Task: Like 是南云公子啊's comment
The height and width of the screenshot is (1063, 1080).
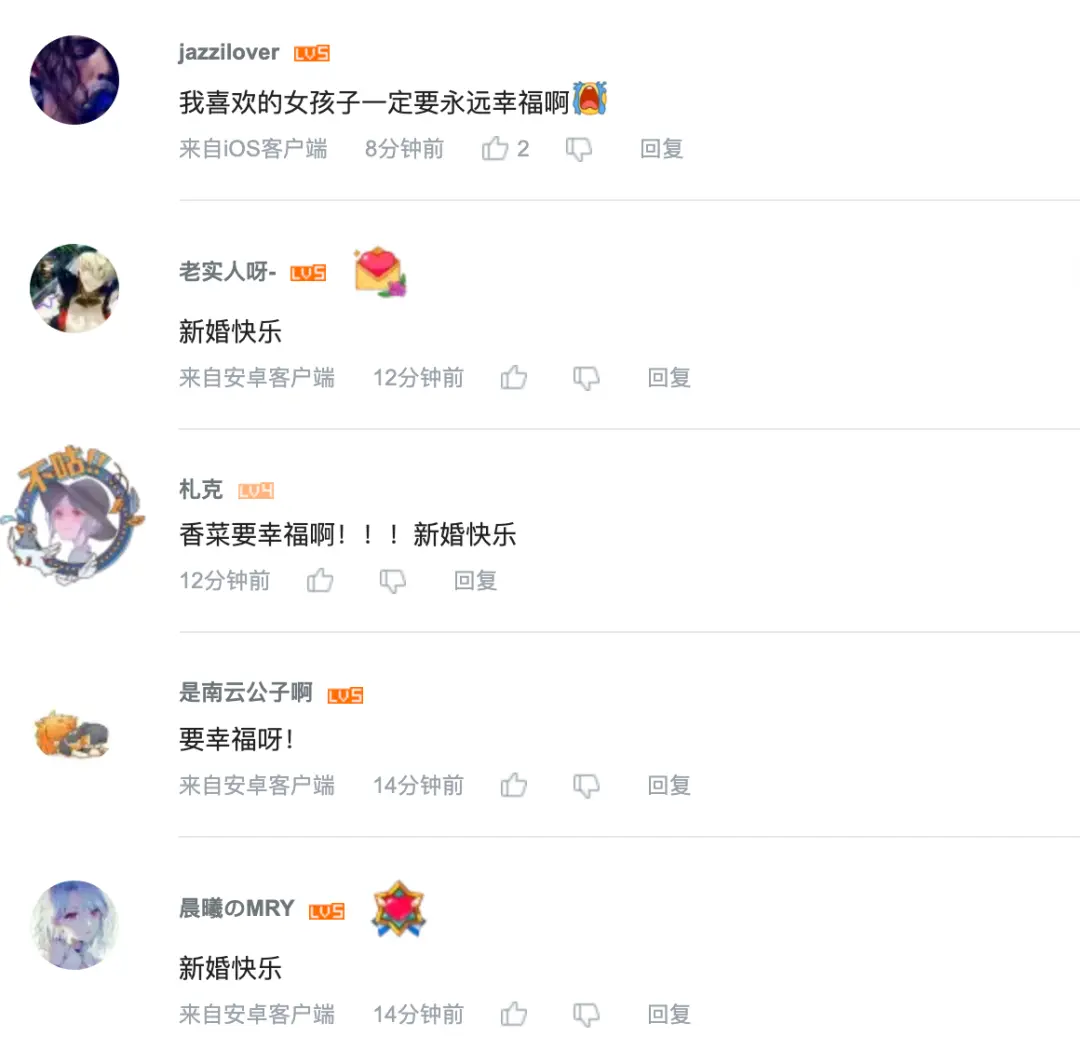Action: 514,786
